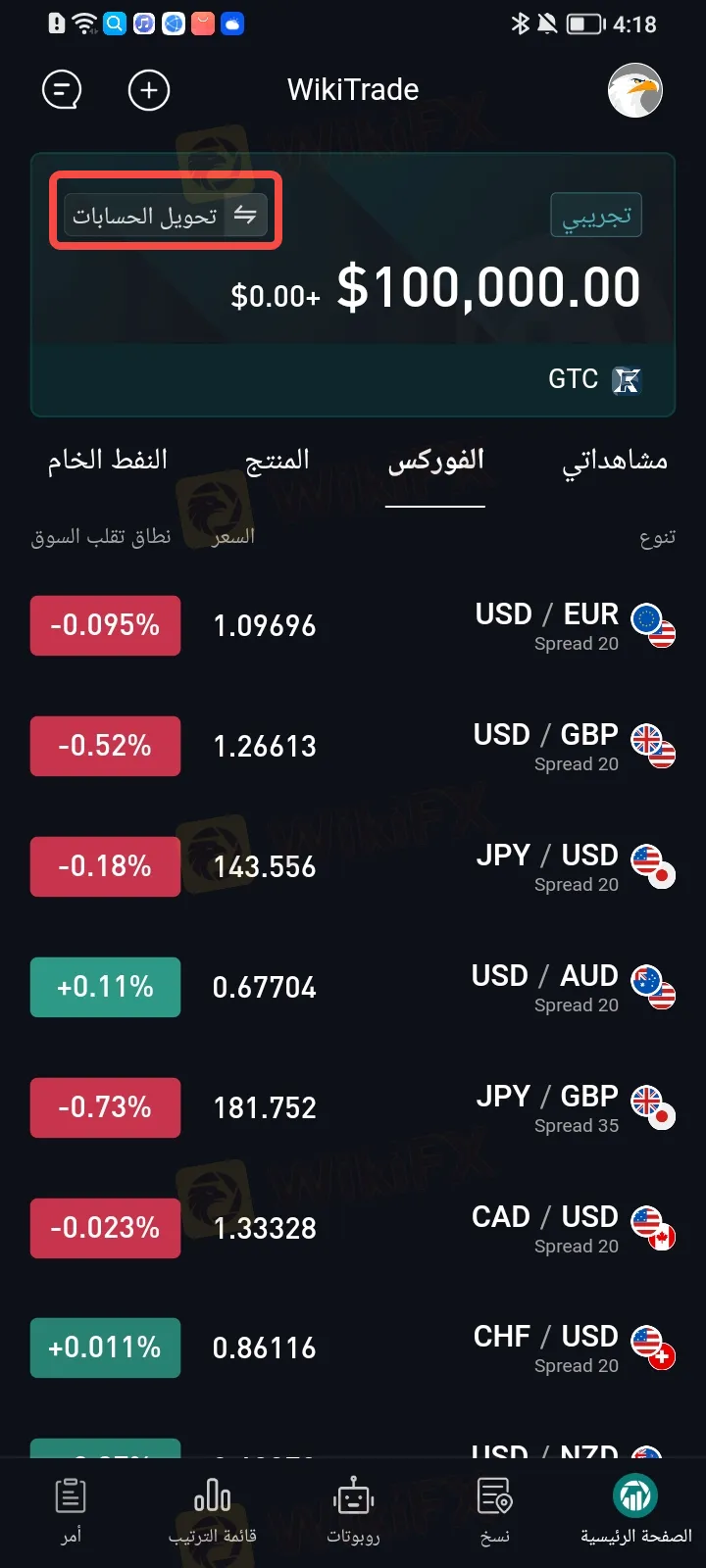This screenshot has width=706, height=1568.
Task: Switch to the المنتج tab
Action: click(277, 461)
